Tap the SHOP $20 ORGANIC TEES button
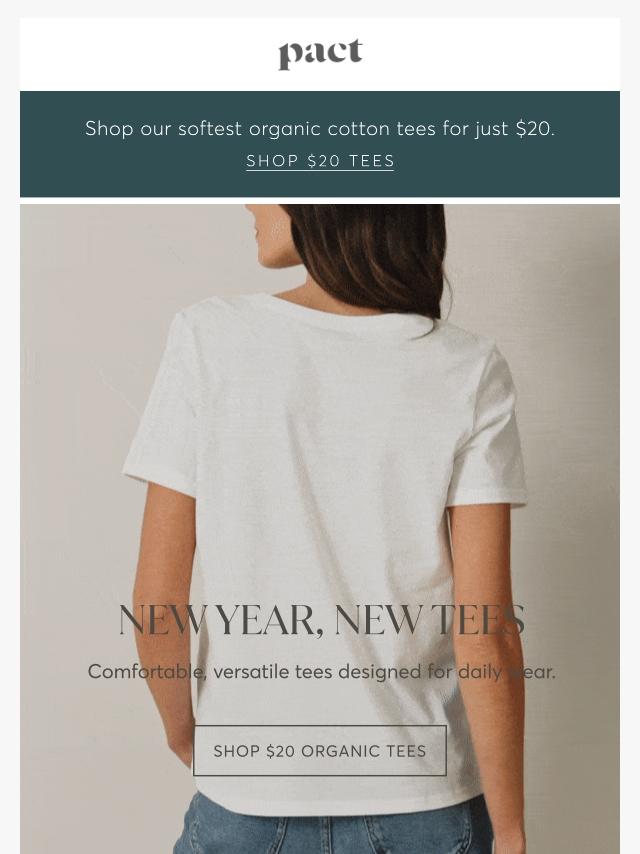Image resolution: width=640 pixels, height=854 pixels. point(320,751)
